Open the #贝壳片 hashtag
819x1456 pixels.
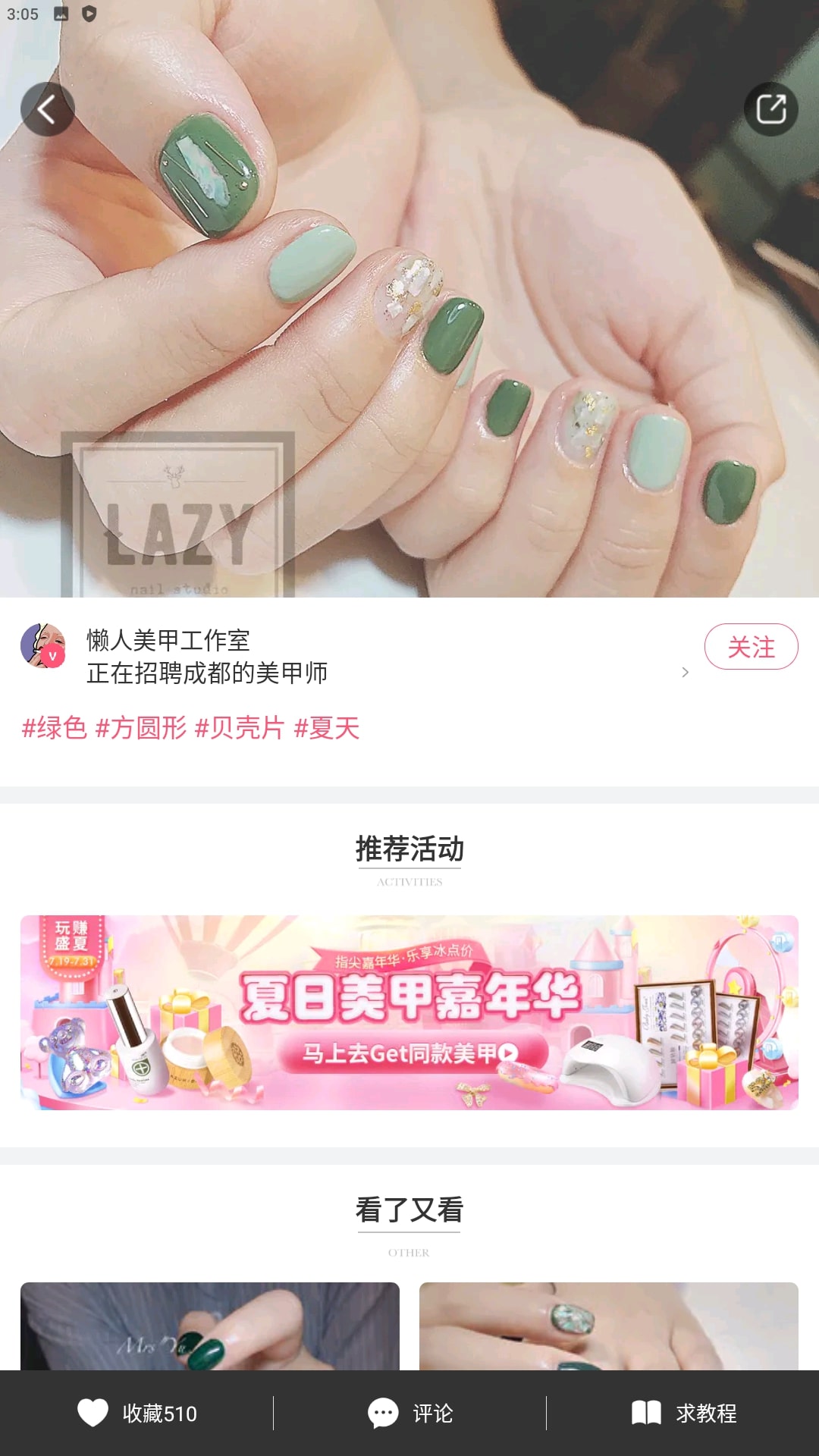pyautogui.click(x=240, y=728)
